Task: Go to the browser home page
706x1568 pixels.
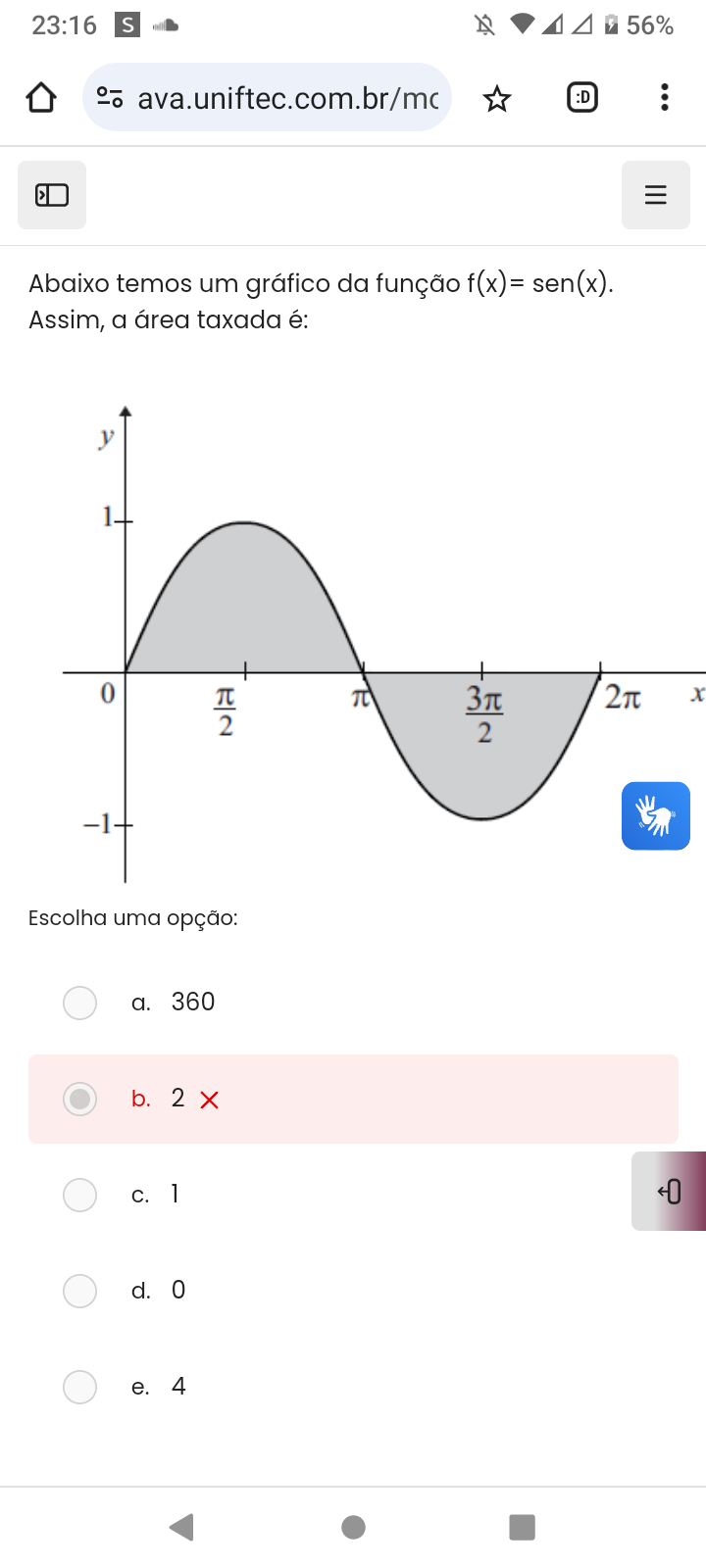Action: pyautogui.click(x=41, y=98)
